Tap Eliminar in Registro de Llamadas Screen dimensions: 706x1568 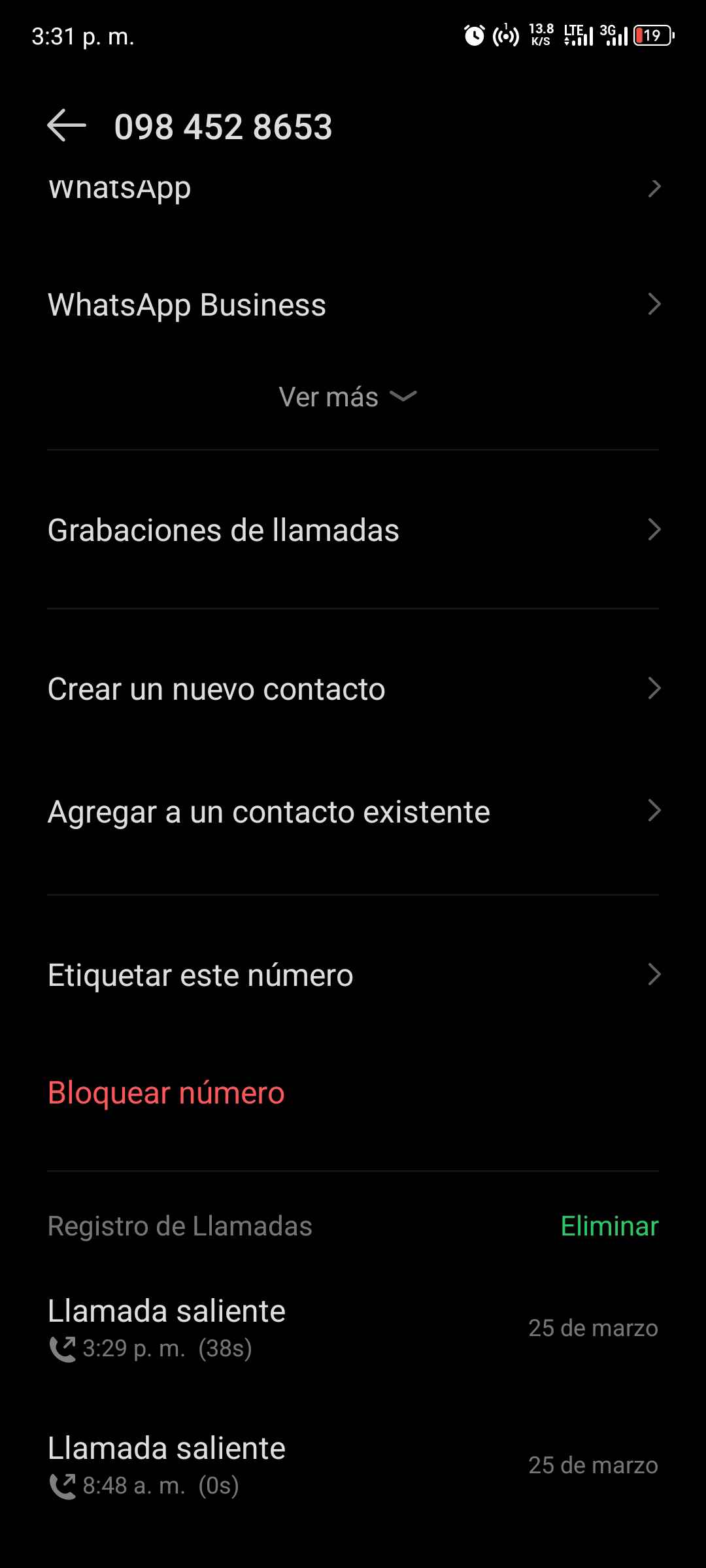609,1226
